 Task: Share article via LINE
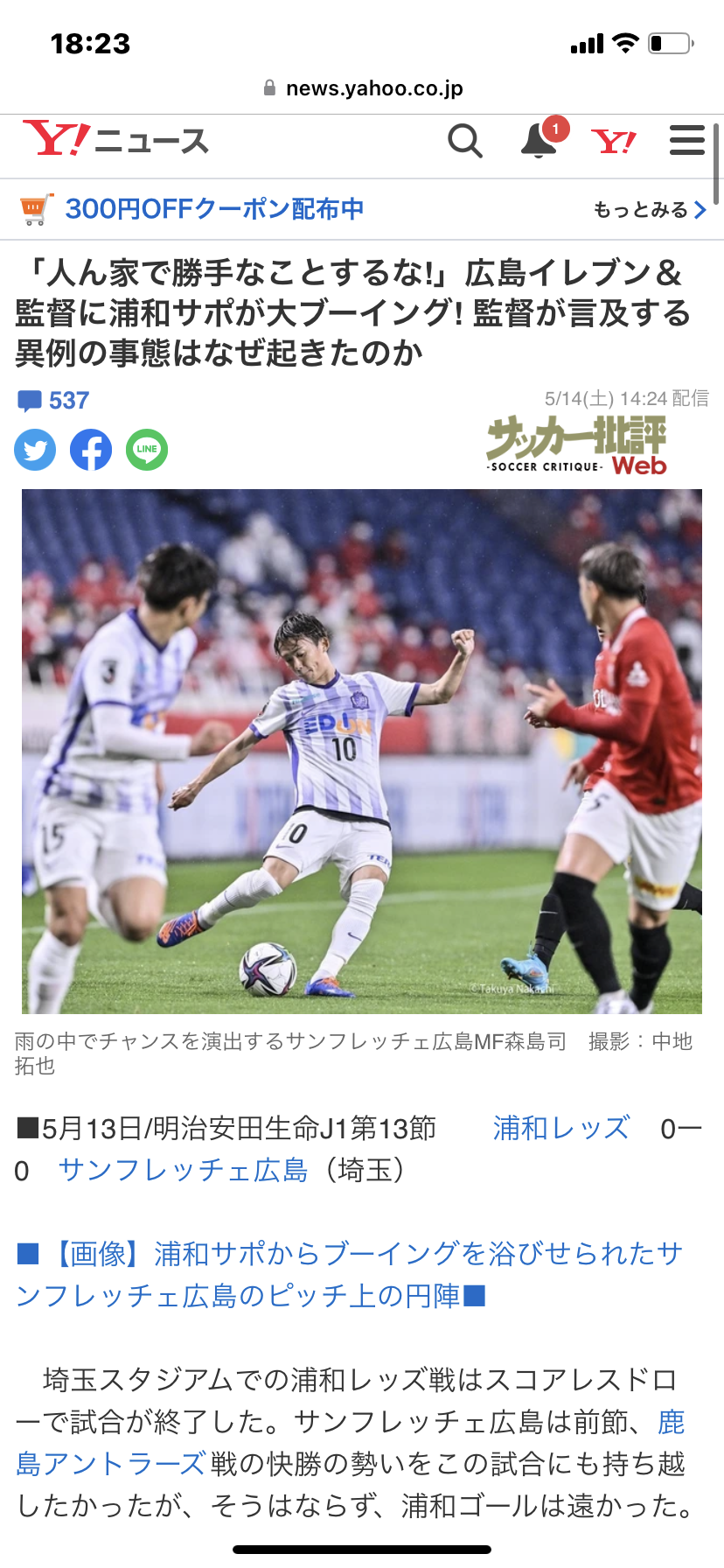pyautogui.click(x=147, y=450)
